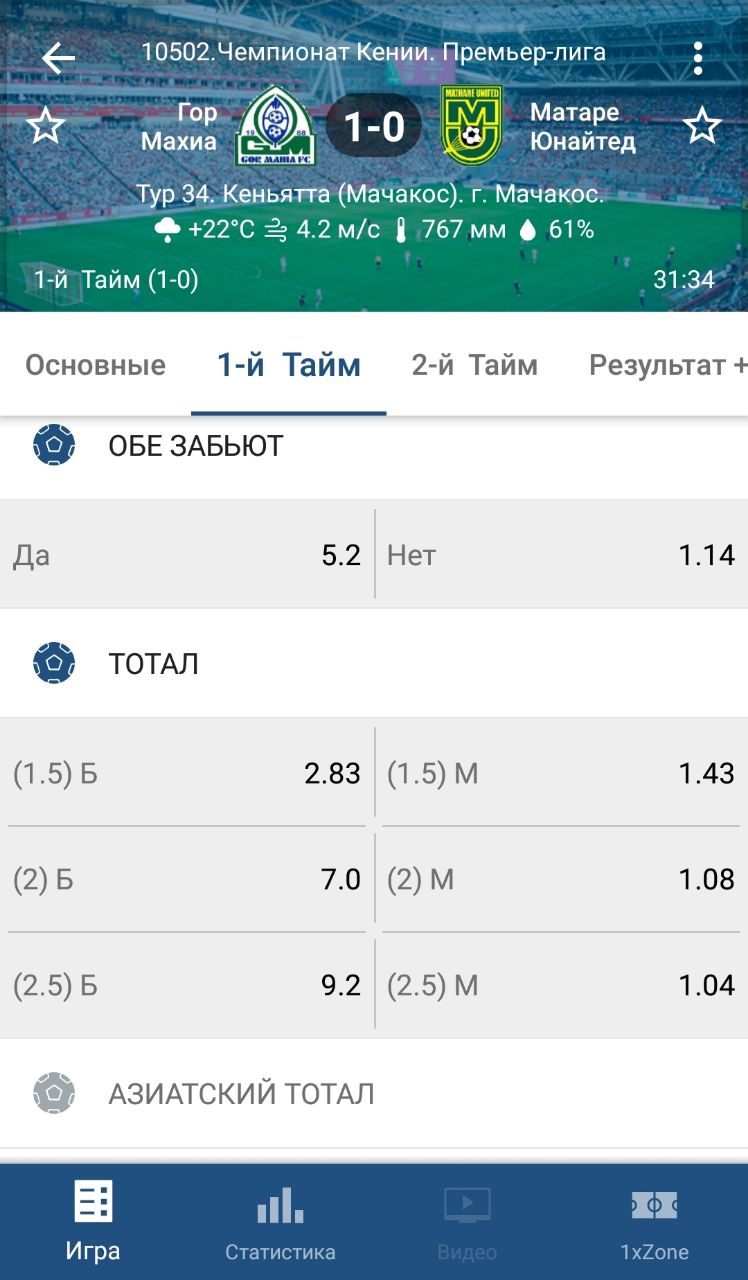Select the Да odds at 5.2
Viewport: 748px width, 1280px height.
187,555
